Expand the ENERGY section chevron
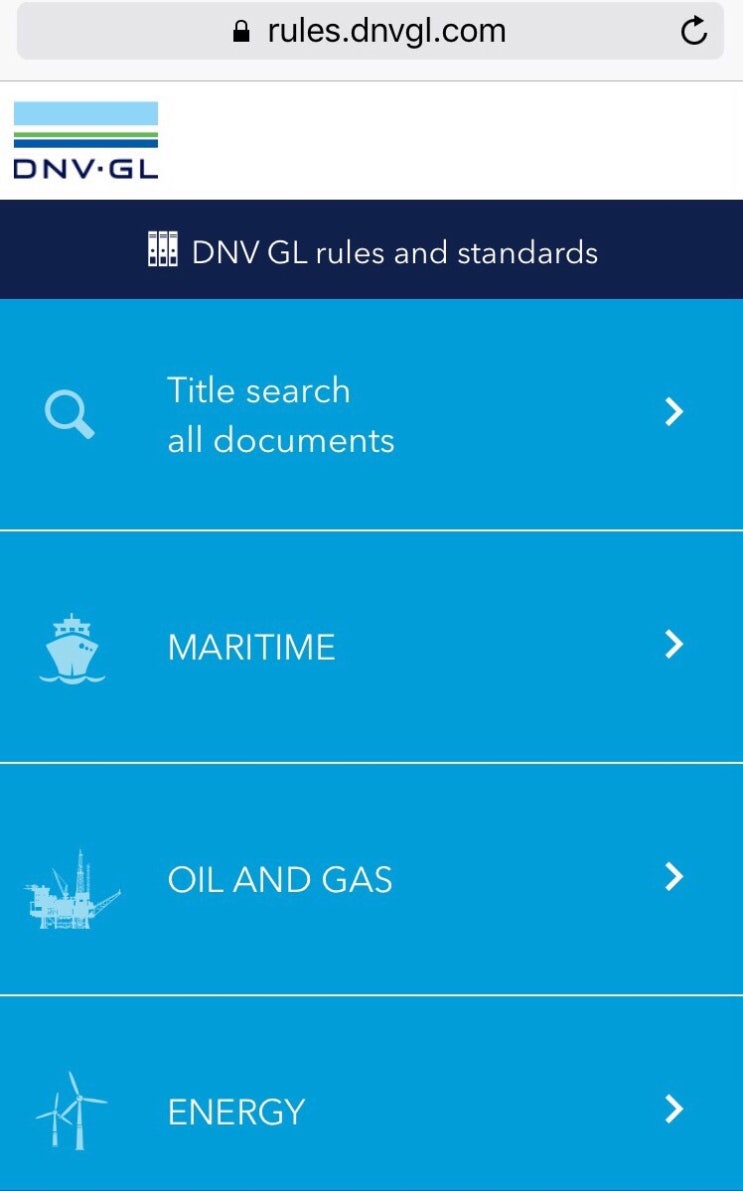743x1191 pixels. click(675, 1110)
